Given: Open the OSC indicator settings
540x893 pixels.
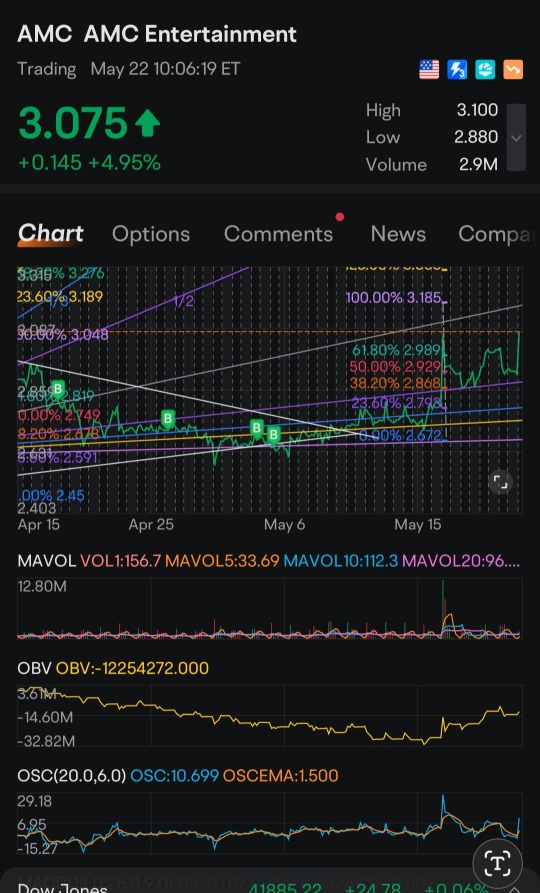Looking at the screenshot, I should 72,776.
